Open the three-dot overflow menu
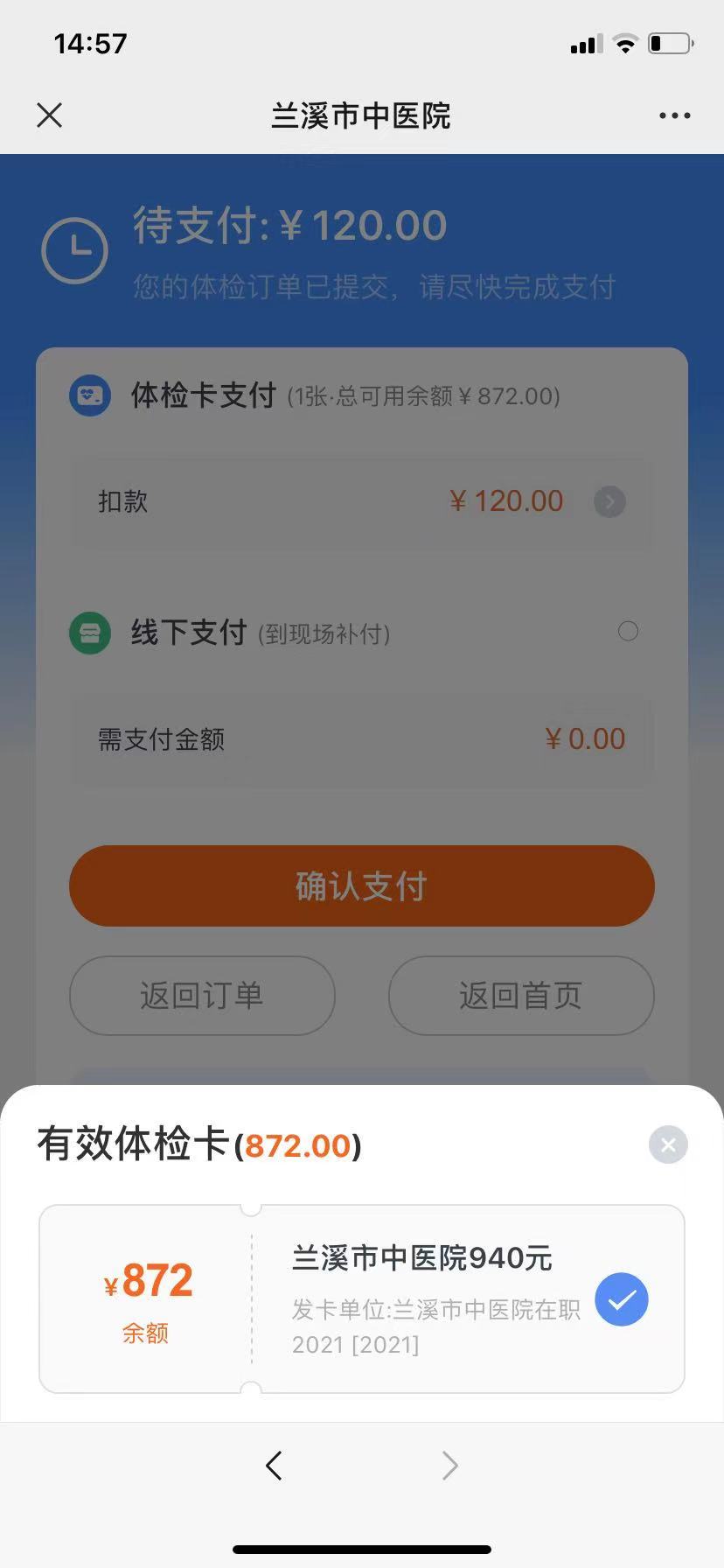This screenshot has width=724, height=1568. click(674, 115)
